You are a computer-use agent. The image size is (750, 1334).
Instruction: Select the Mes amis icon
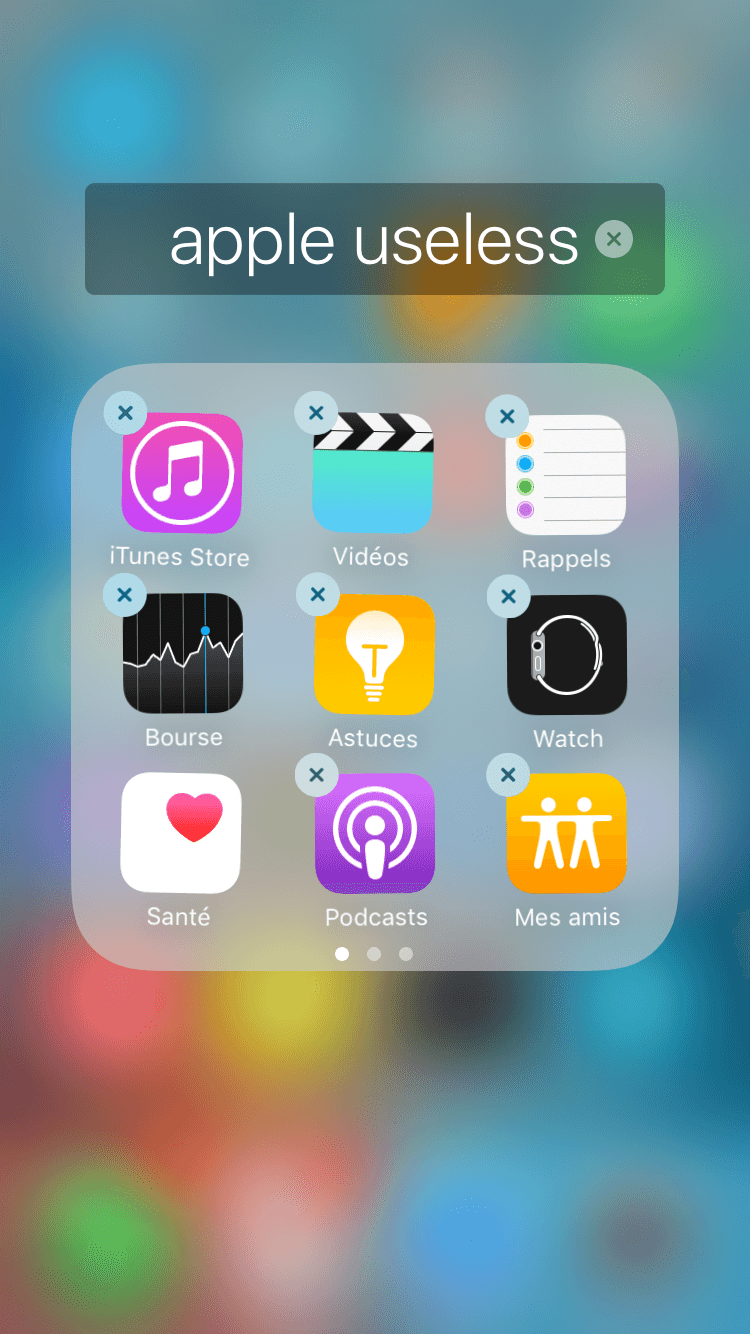click(x=567, y=833)
